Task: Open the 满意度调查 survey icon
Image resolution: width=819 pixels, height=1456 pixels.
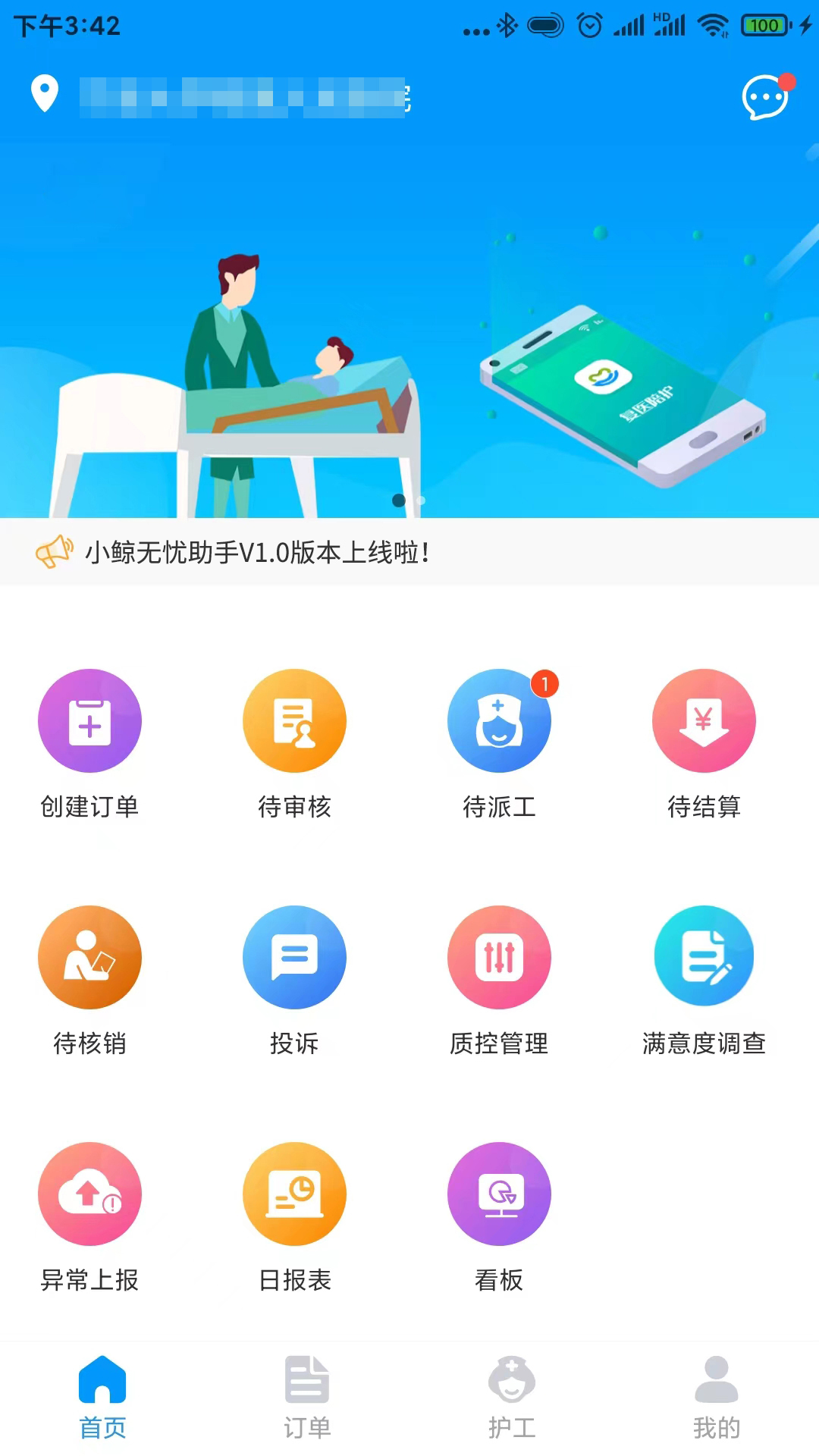Action: [x=704, y=958]
